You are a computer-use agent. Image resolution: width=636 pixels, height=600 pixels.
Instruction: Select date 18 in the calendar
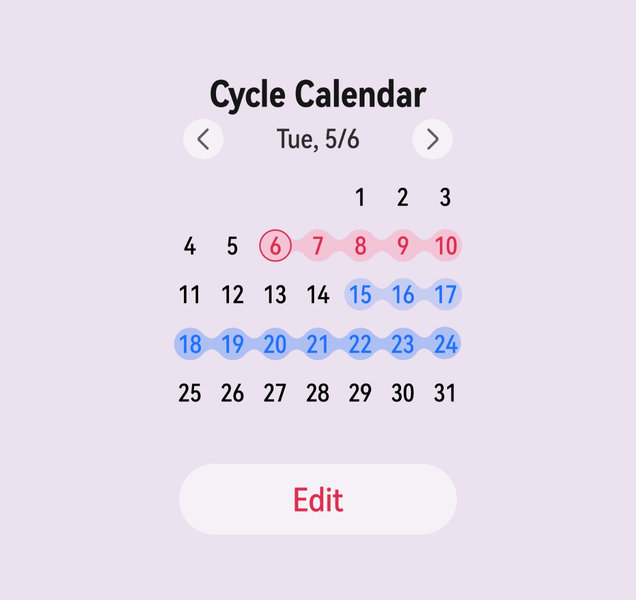tap(190, 344)
